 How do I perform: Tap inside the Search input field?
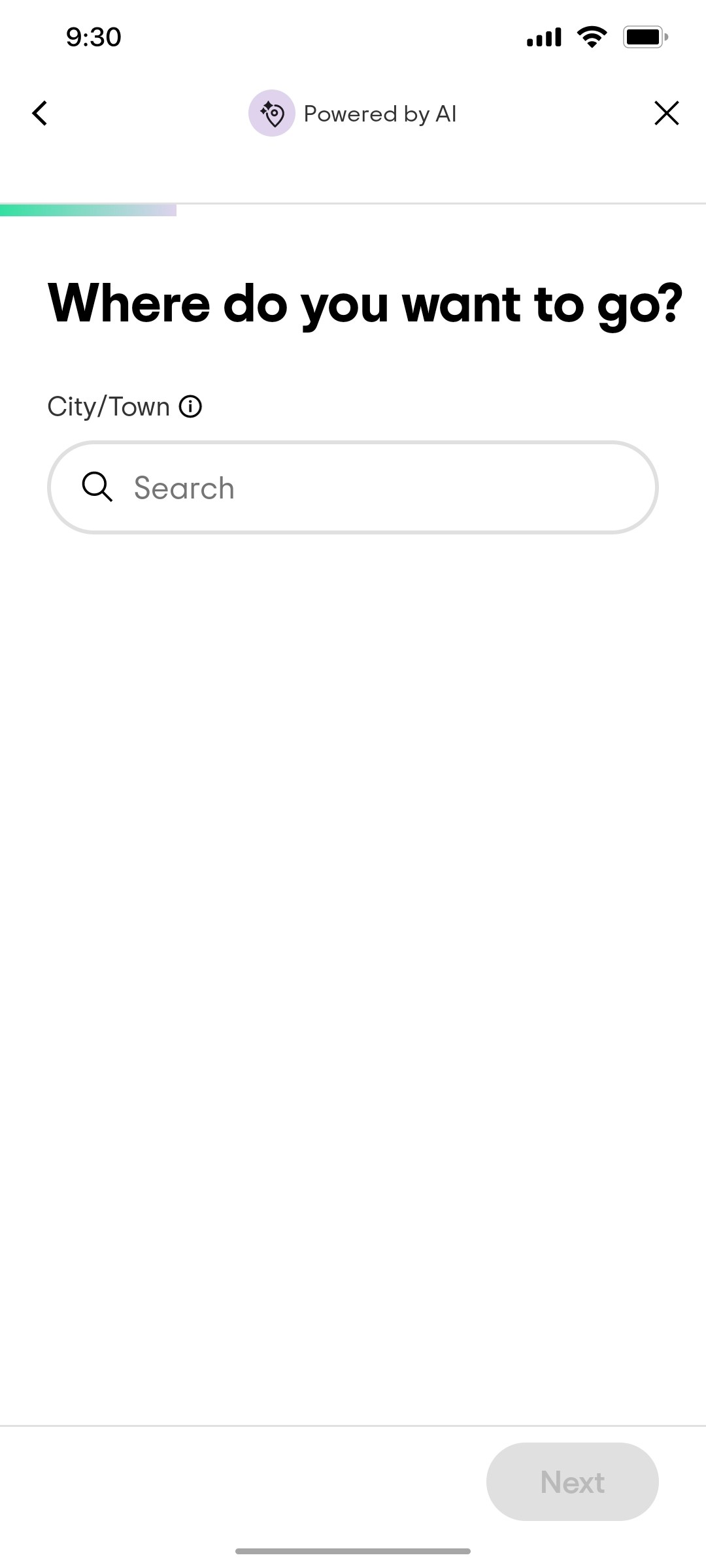coord(353,487)
